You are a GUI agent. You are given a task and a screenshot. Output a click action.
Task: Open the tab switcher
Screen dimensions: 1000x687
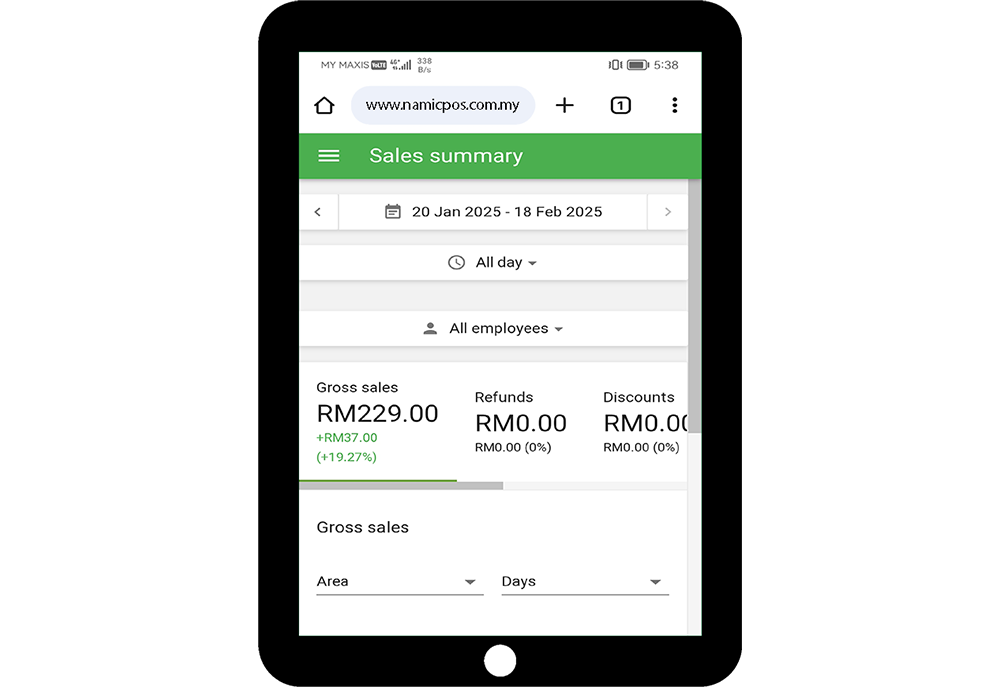pos(620,105)
